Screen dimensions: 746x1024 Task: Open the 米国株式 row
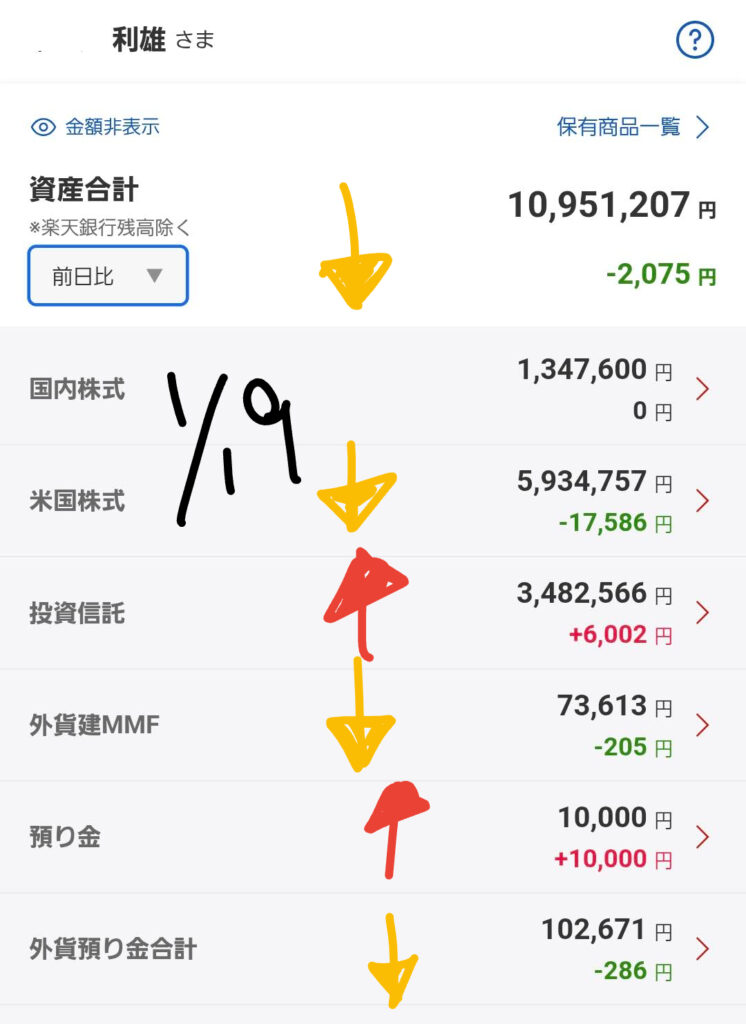(x=372, y=500)
